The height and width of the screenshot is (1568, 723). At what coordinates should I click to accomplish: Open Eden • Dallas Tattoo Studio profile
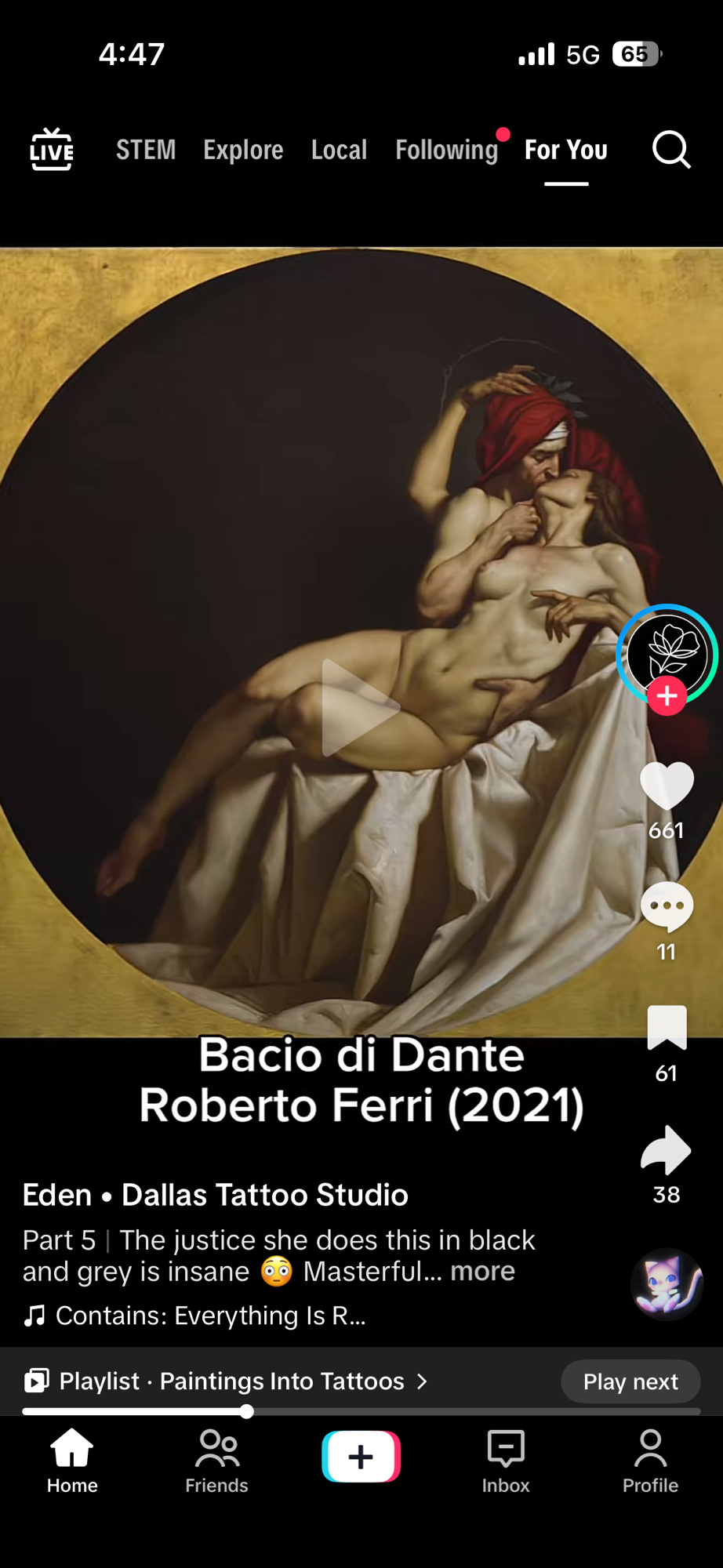[x=215, y=1195]
